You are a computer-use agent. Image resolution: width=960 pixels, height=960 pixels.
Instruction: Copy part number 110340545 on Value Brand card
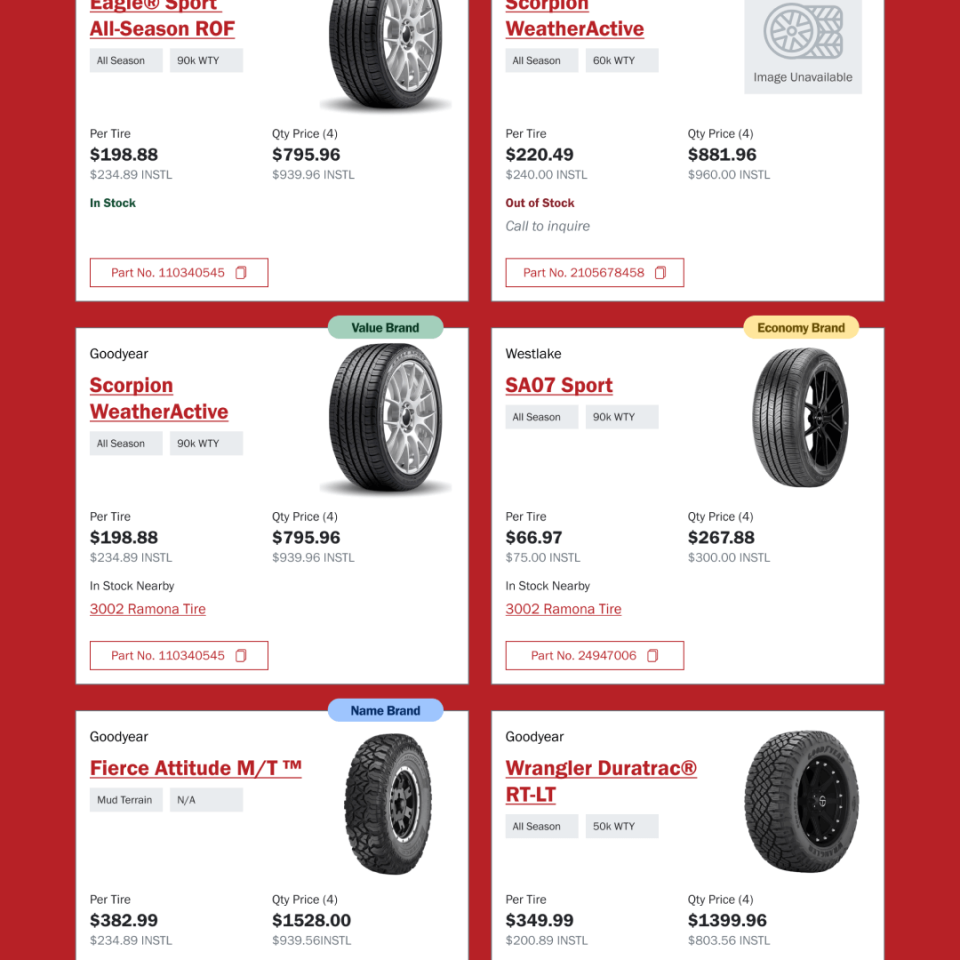(179, 656)
